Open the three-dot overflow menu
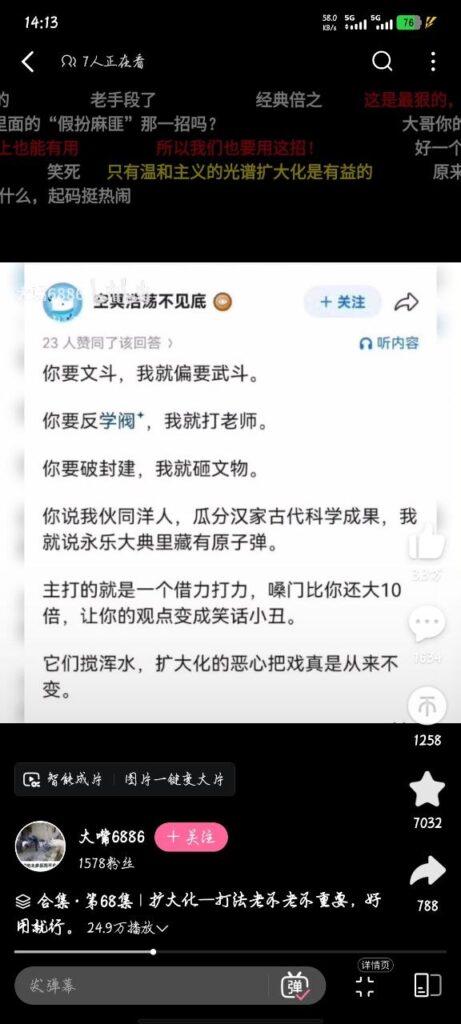 pos(433,61)
